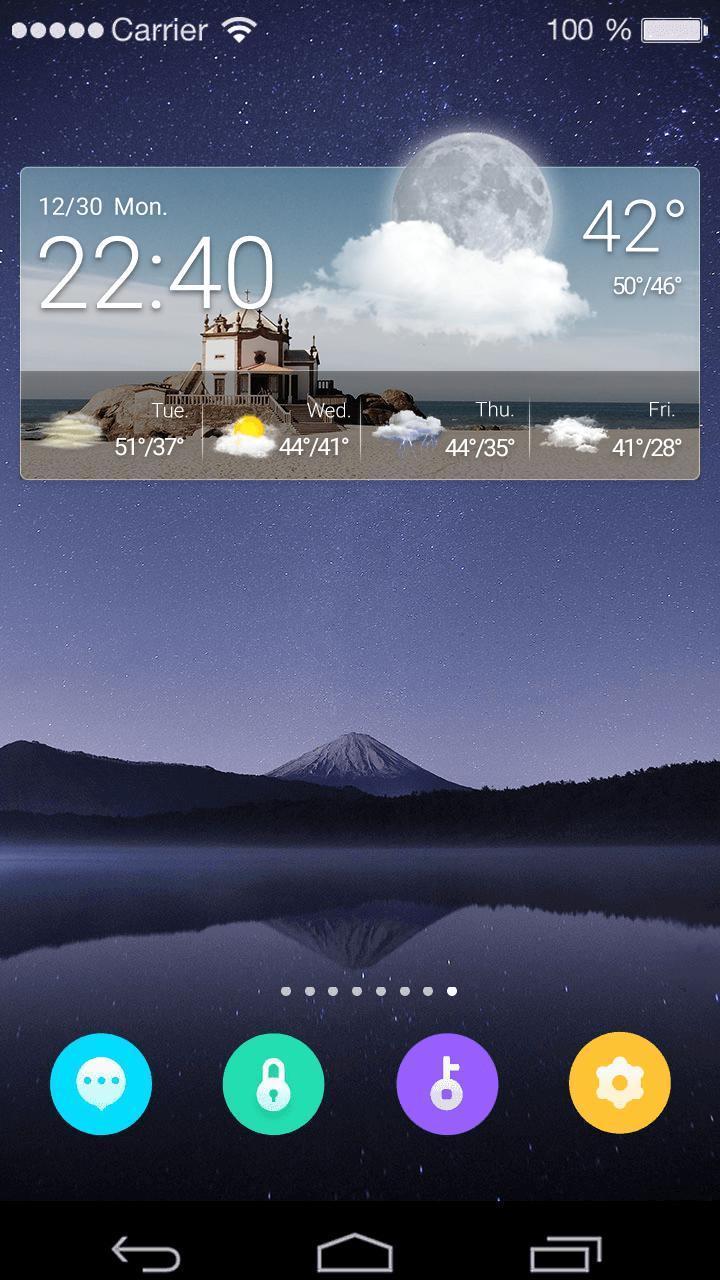Image resolution: width=720 pixels, height=1280 pixels.
Task: Open recent apps from the navigation bar
Action: [x=566, y=1252]
